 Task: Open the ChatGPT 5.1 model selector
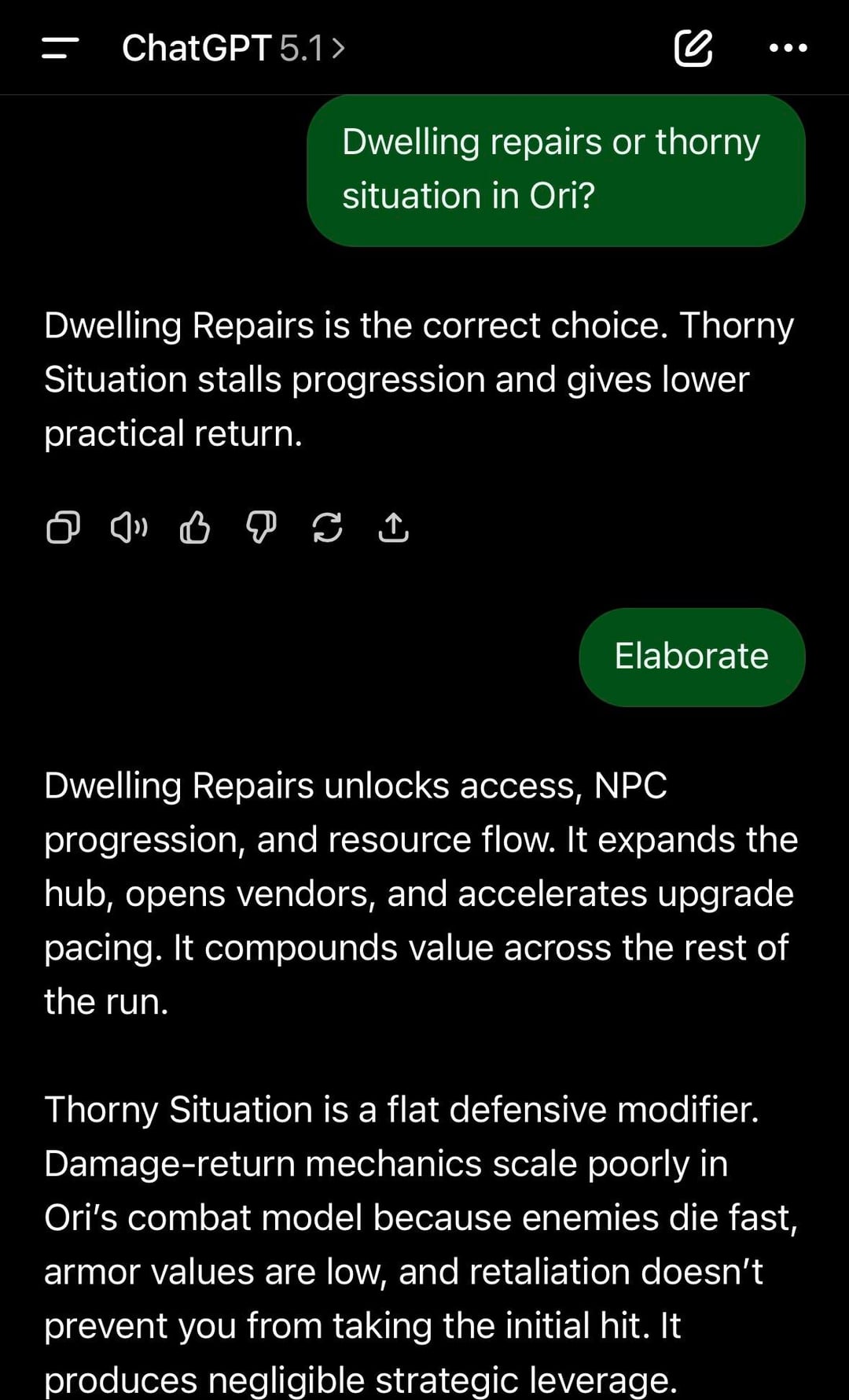pos(233,48)
